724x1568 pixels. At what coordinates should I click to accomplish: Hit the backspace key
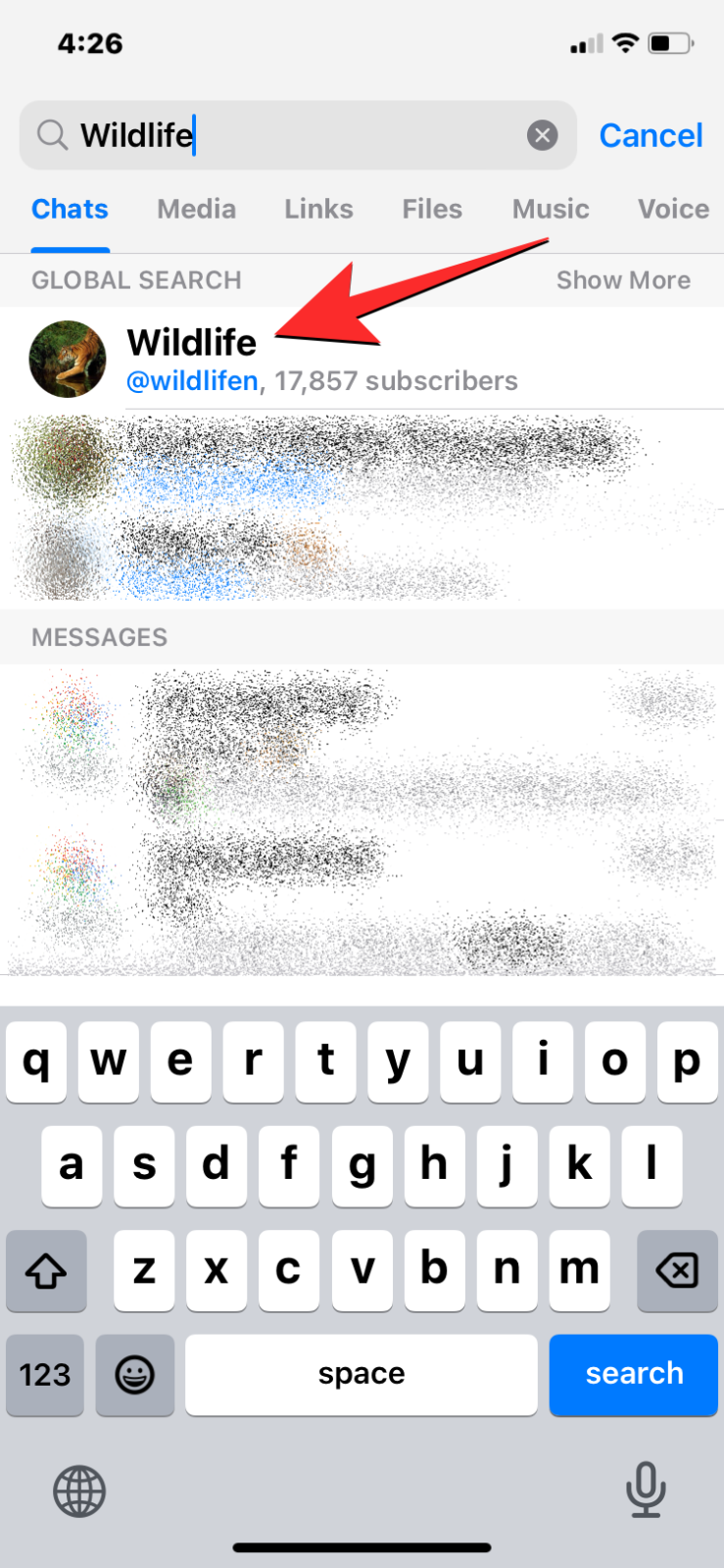pyautogui.click(x=676, y=1270)
